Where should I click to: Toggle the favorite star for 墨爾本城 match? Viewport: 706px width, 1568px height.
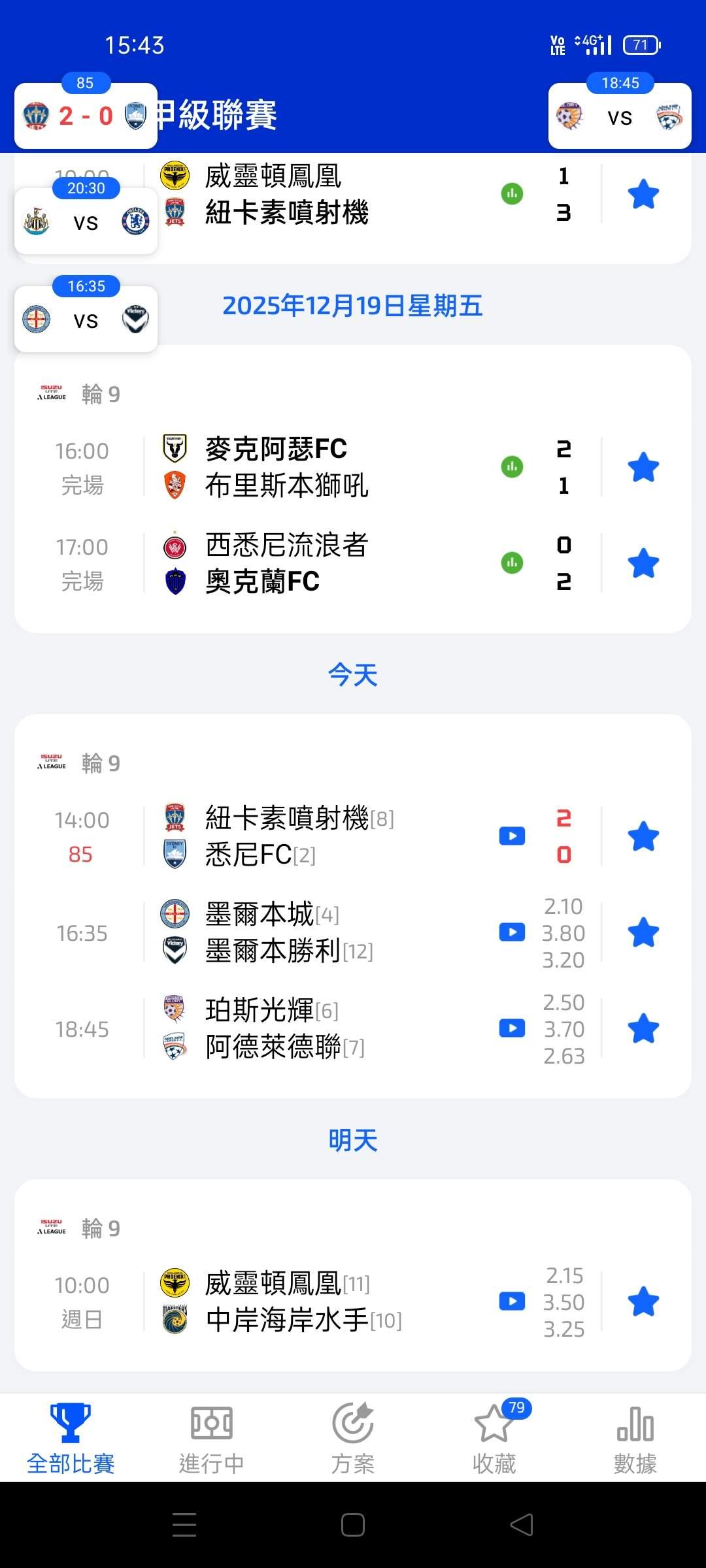[643, 932]
